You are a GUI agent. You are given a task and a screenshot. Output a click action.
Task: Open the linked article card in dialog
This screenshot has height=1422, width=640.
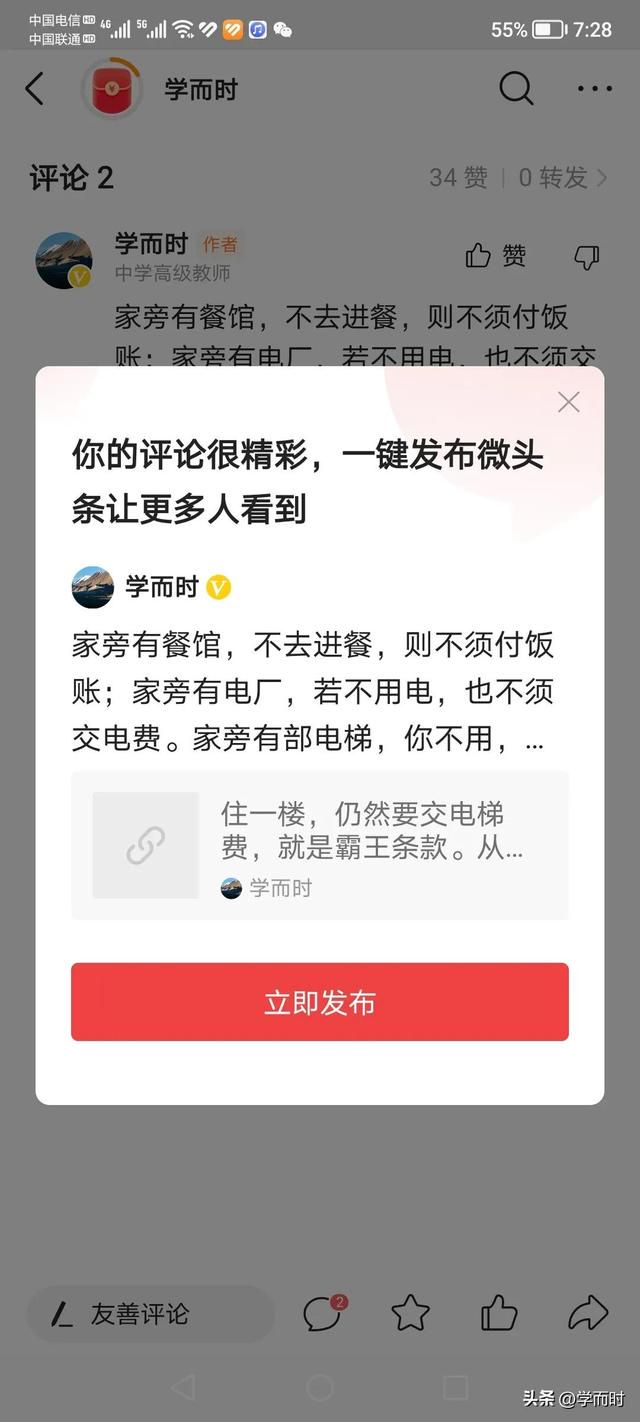tap(319, 845)
